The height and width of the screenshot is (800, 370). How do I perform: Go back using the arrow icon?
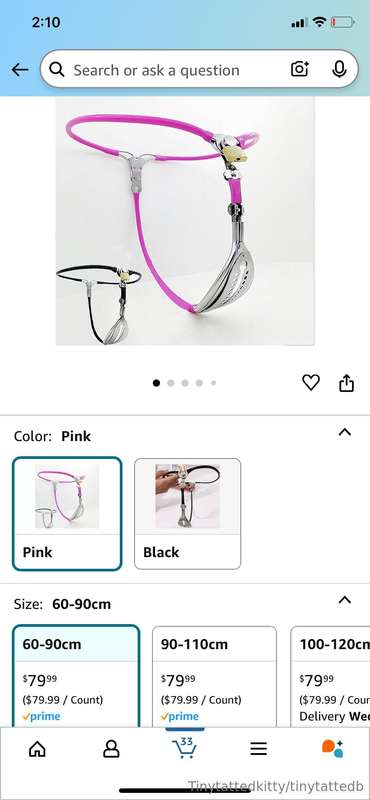coord(20,70)
